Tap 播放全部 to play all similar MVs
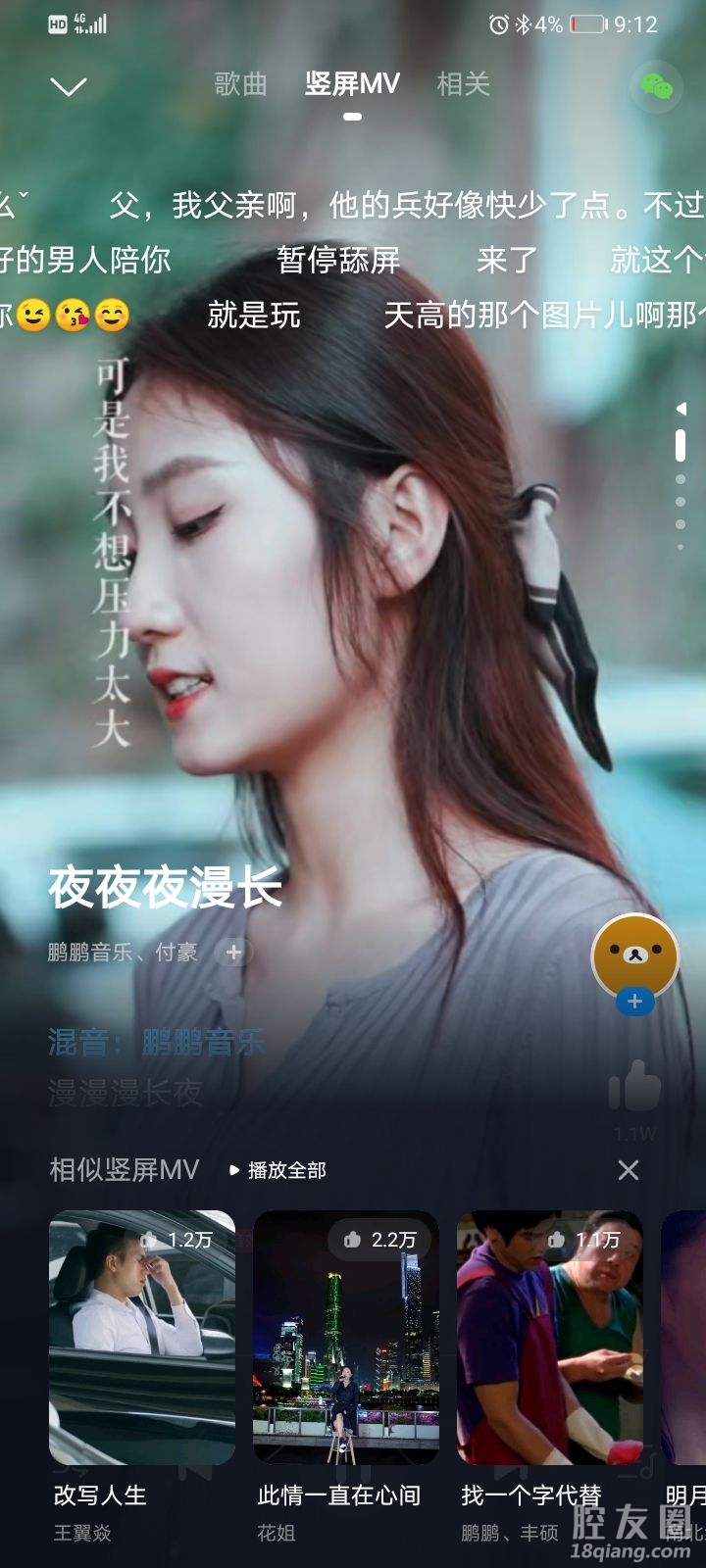 pyautogui.click(x=278, y=1169)
